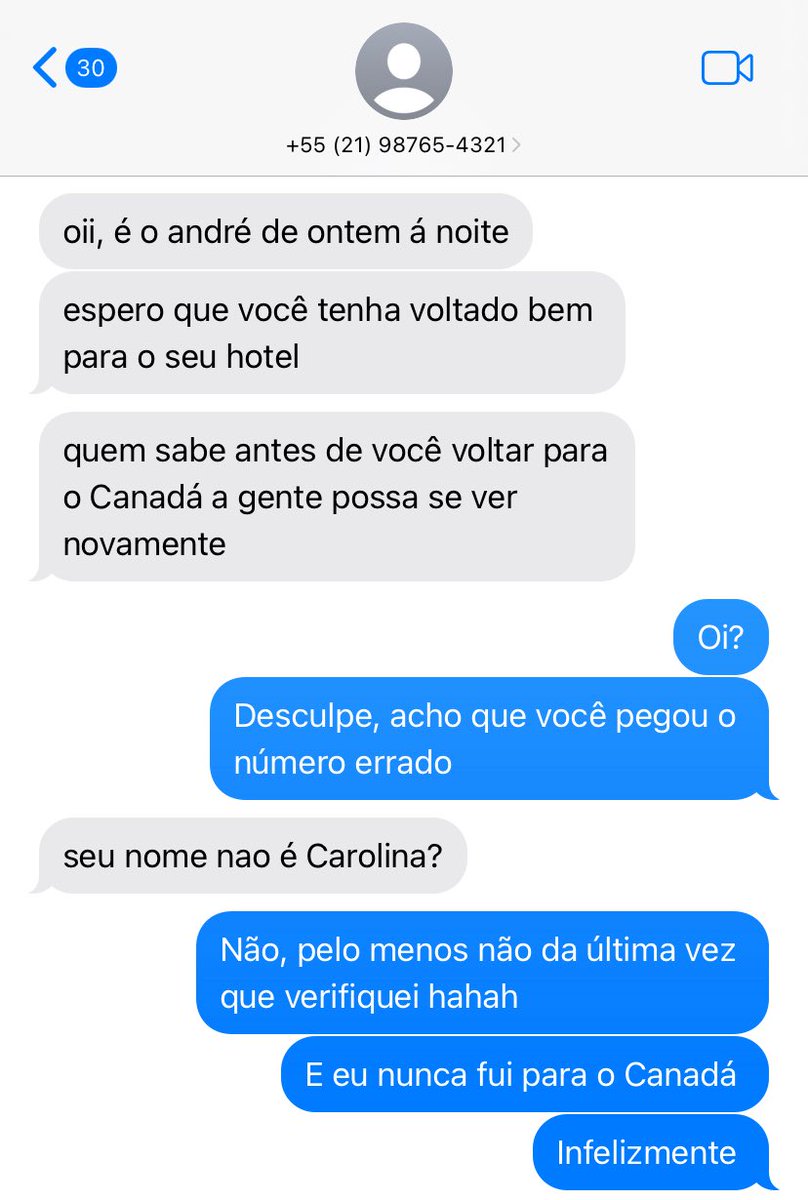The image size is (808, 1200).
Task: Go back to the messages list
Action: [x=74, y=68]
